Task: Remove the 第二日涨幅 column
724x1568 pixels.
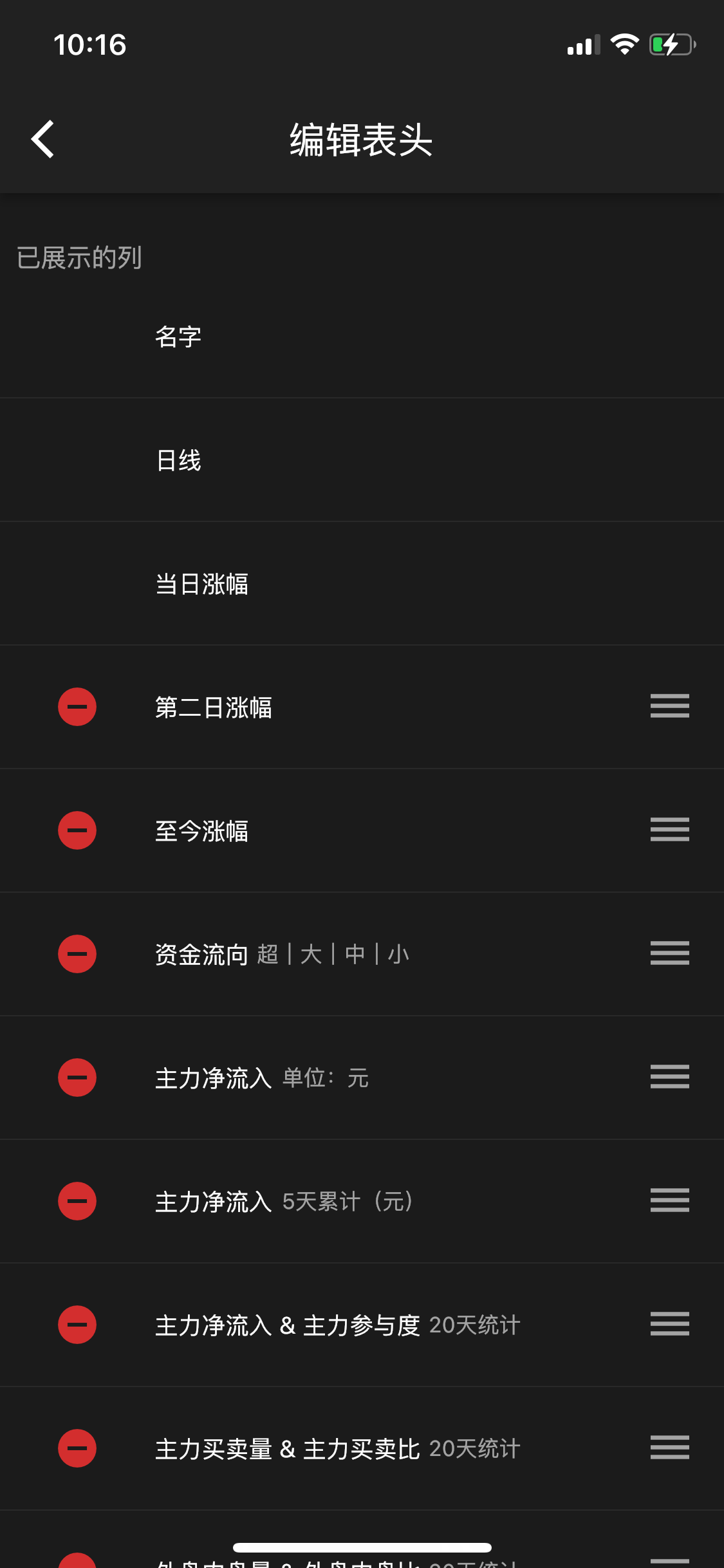Action: (77, 707)
